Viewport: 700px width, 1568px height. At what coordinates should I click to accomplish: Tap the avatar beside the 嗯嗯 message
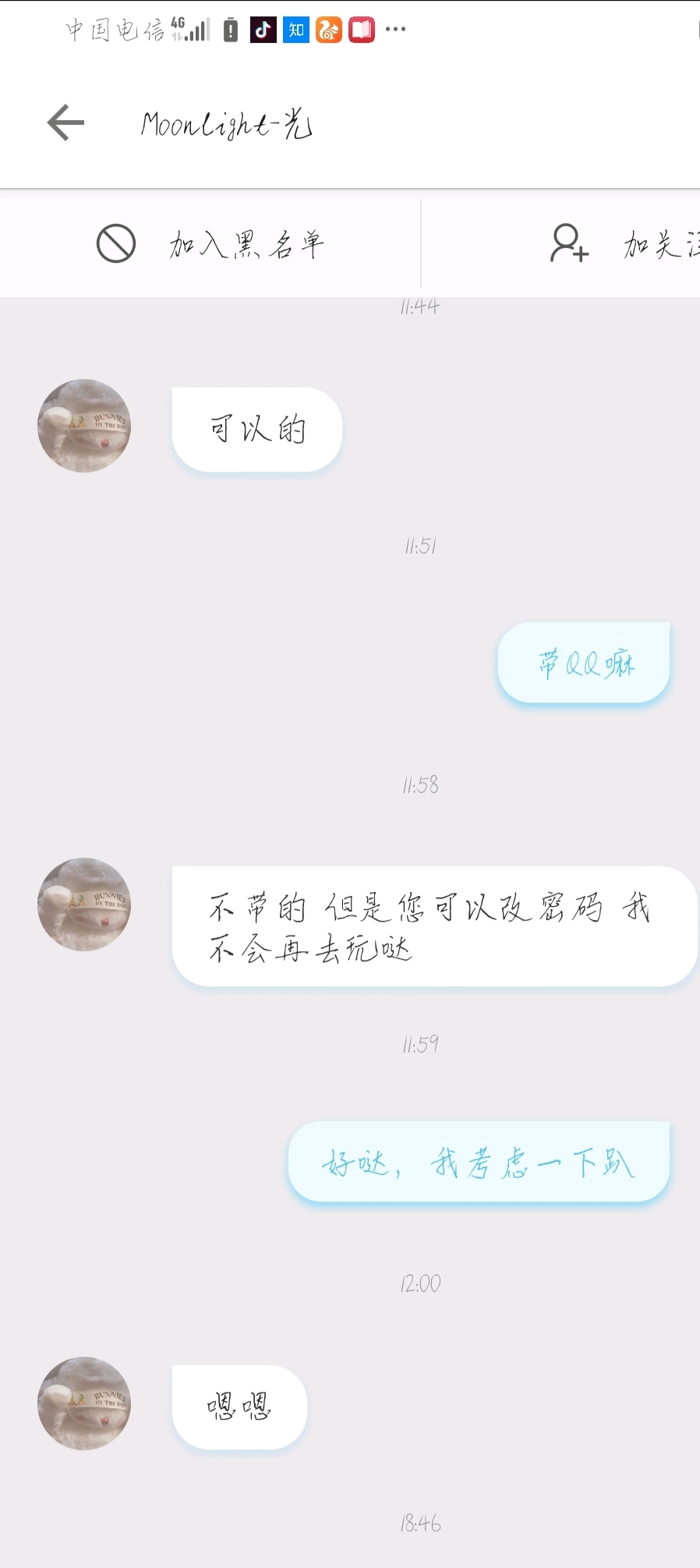[84, 1403]
